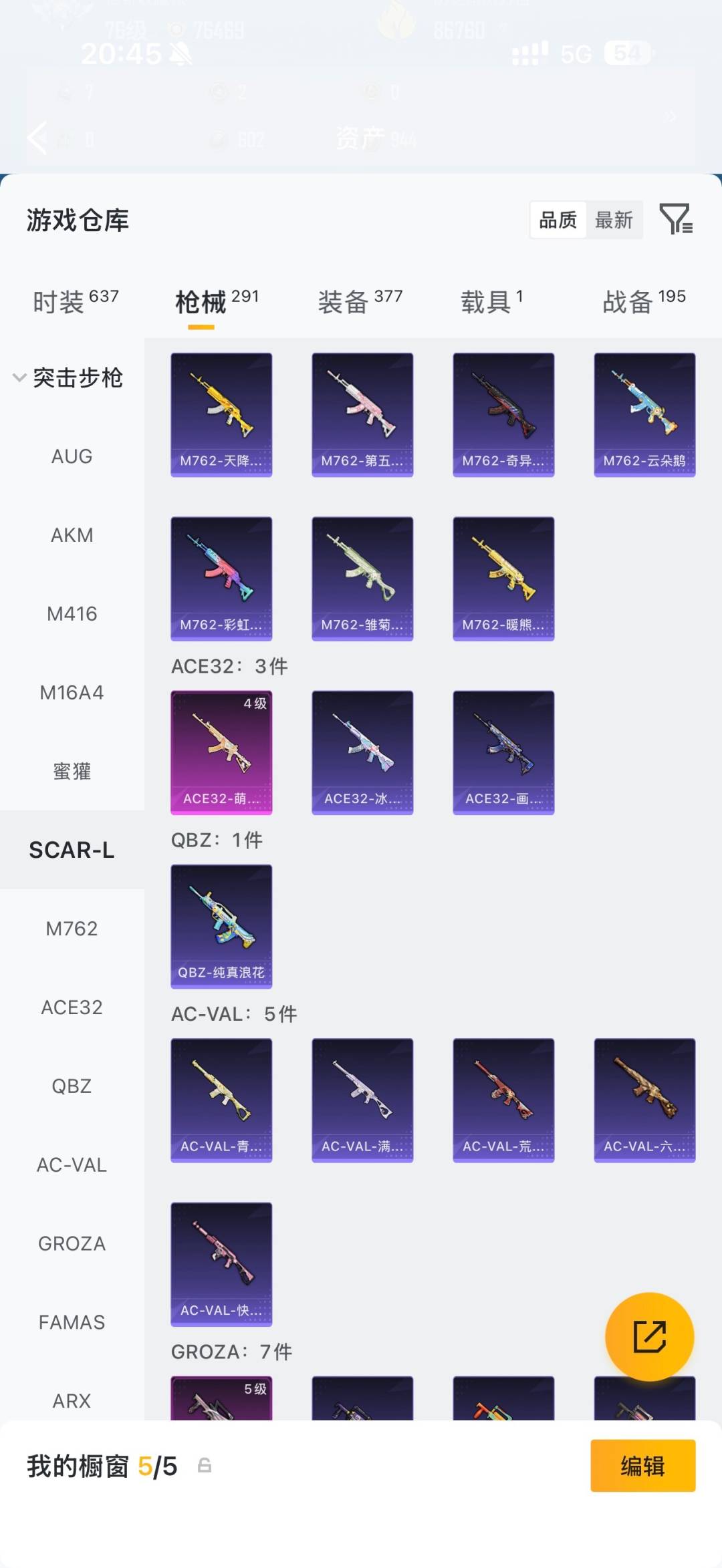
Task: Open the QBZ-纯真浪花 skin card
Action: click(221, 926)
